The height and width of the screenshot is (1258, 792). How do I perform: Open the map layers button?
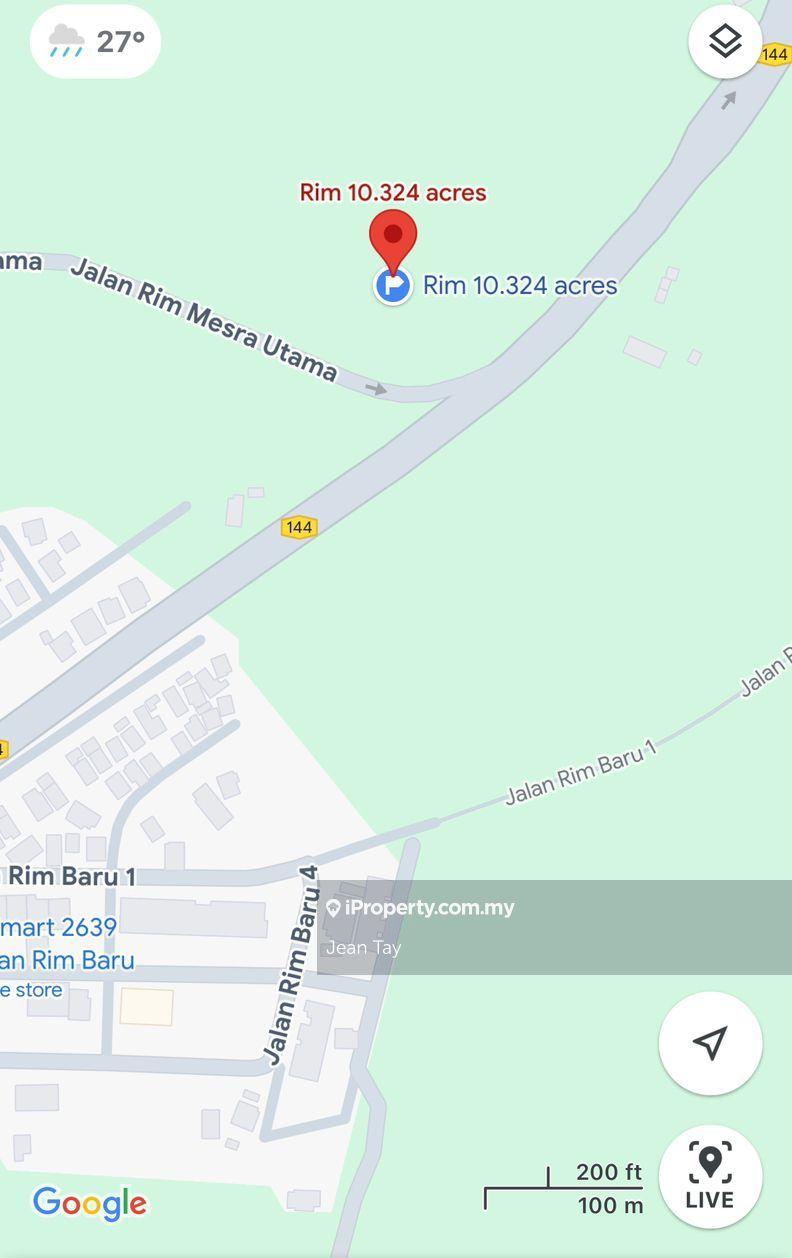coord(725,42)
